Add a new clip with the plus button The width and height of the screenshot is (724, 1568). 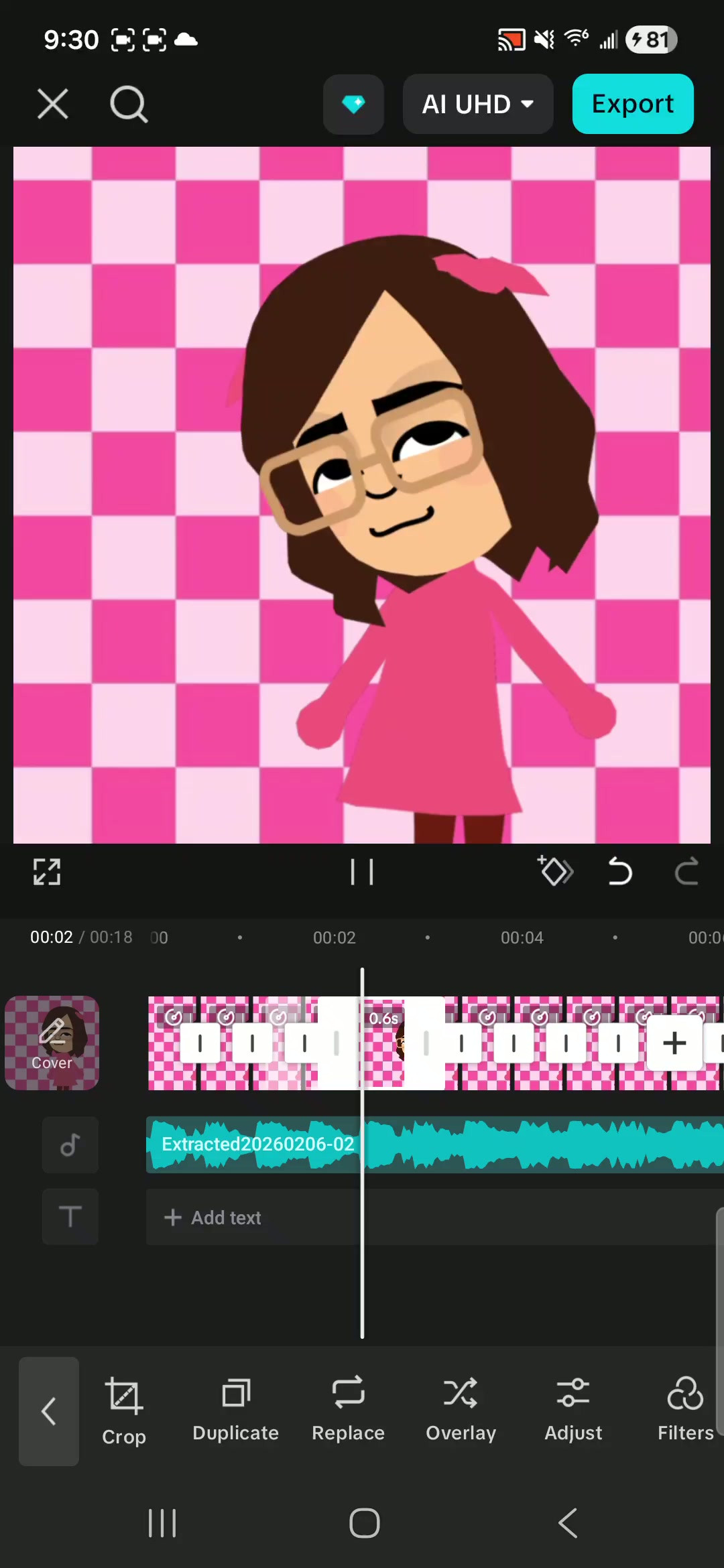[674, 1043]
